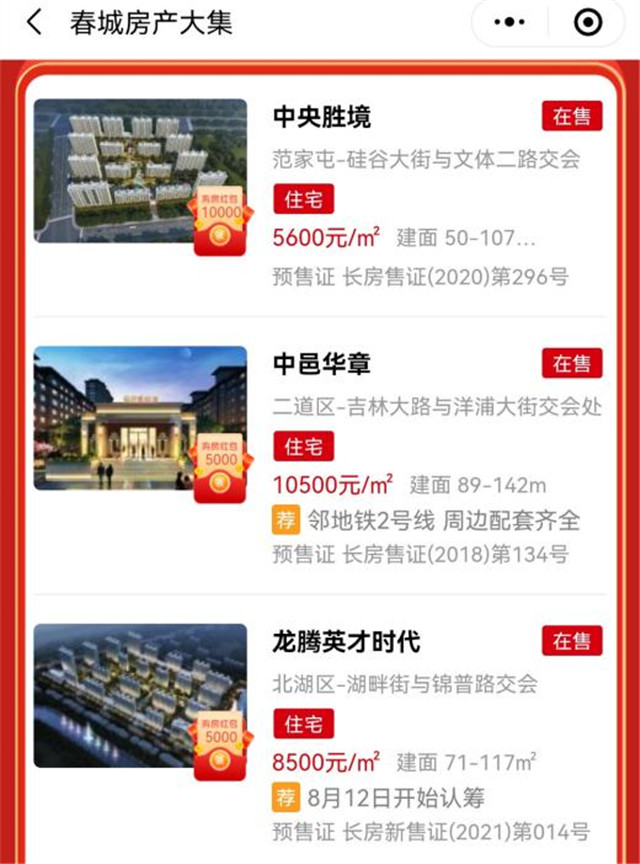The image size is (640, 864).
Task: View the 中邑华章 property details
Action: pos(321,364)
